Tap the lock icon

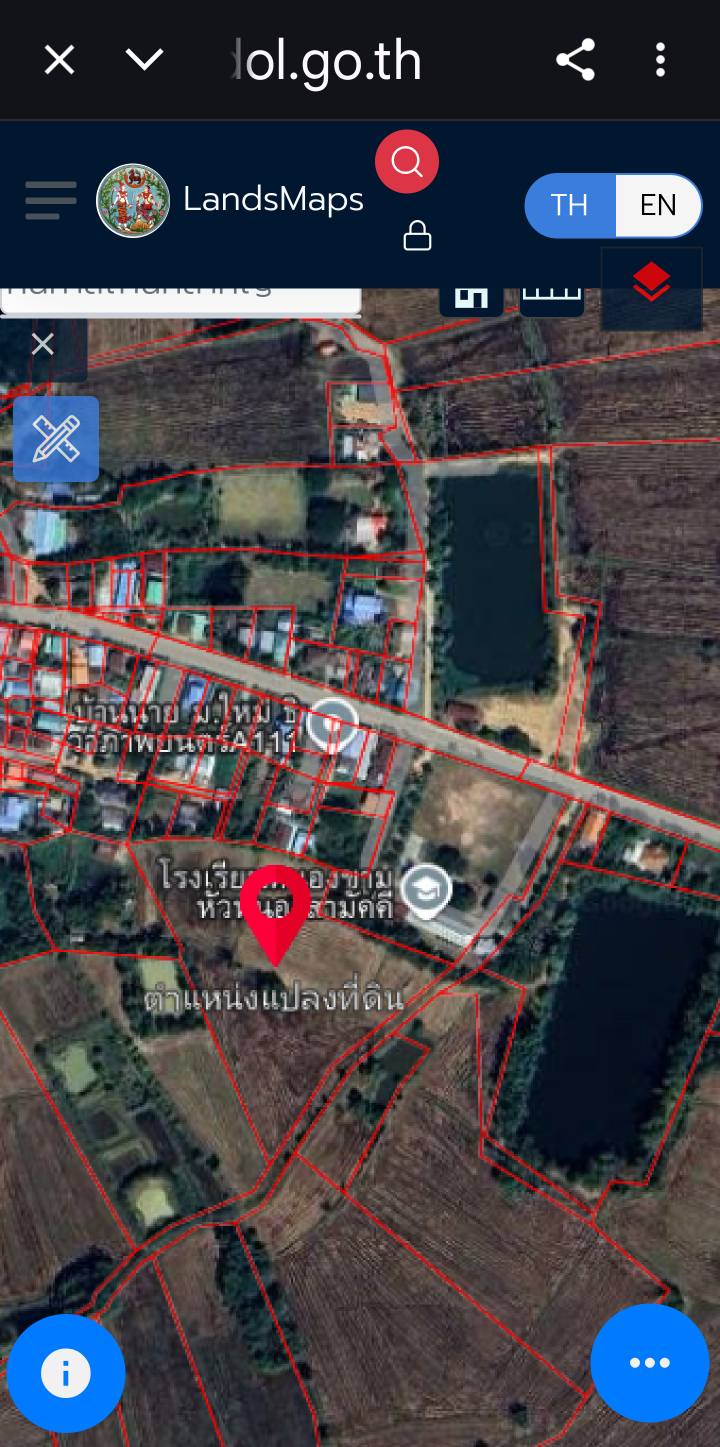417,236
